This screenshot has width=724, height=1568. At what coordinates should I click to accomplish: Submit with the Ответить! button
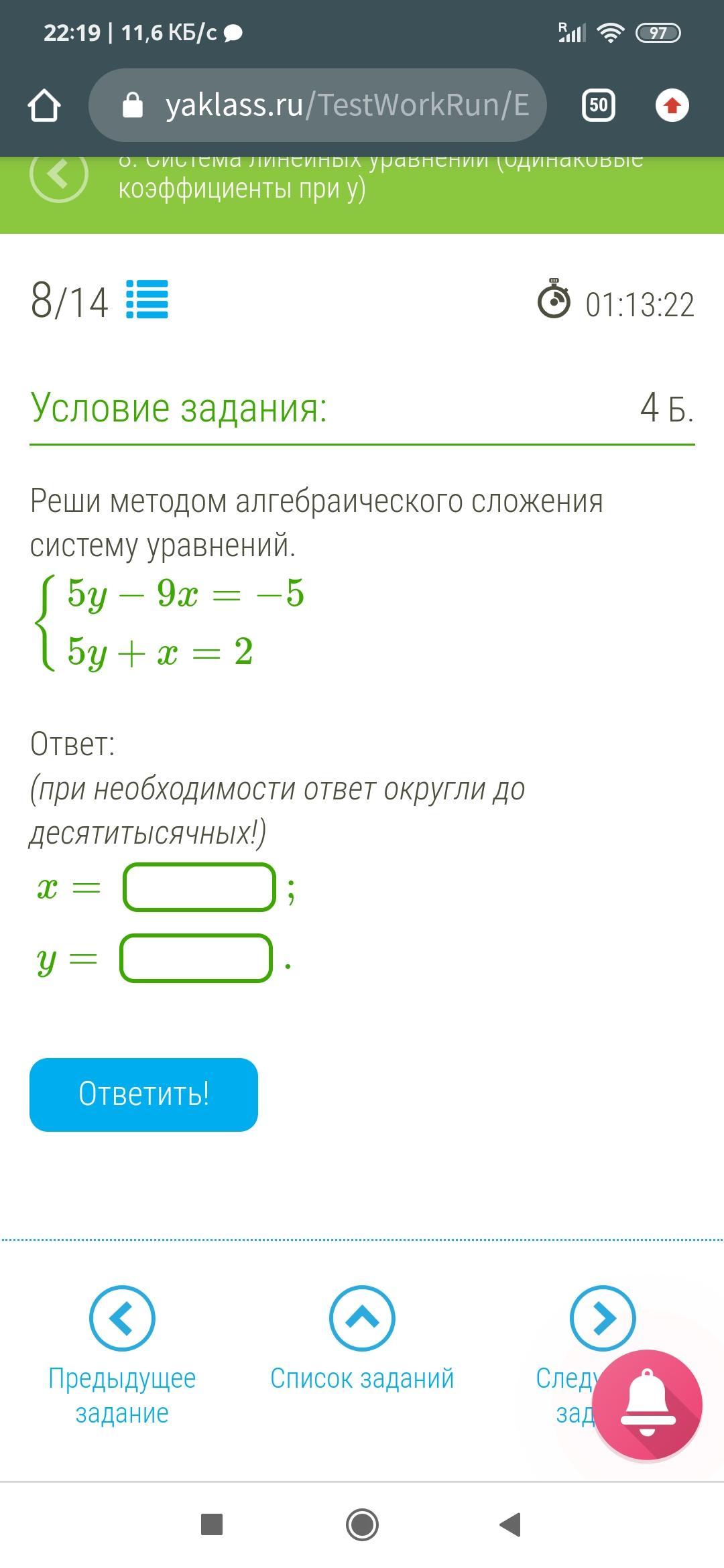click(143, 1094)
